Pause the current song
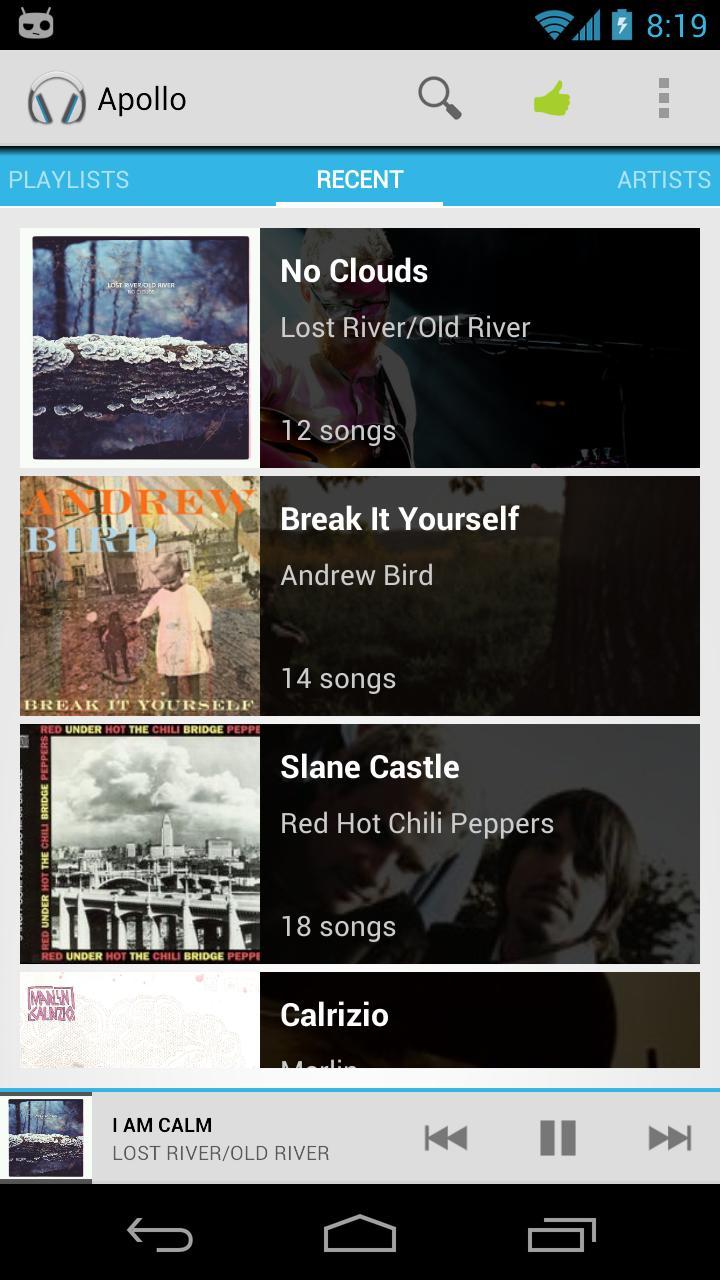Screen dimensions: 720x1280 558,1138
